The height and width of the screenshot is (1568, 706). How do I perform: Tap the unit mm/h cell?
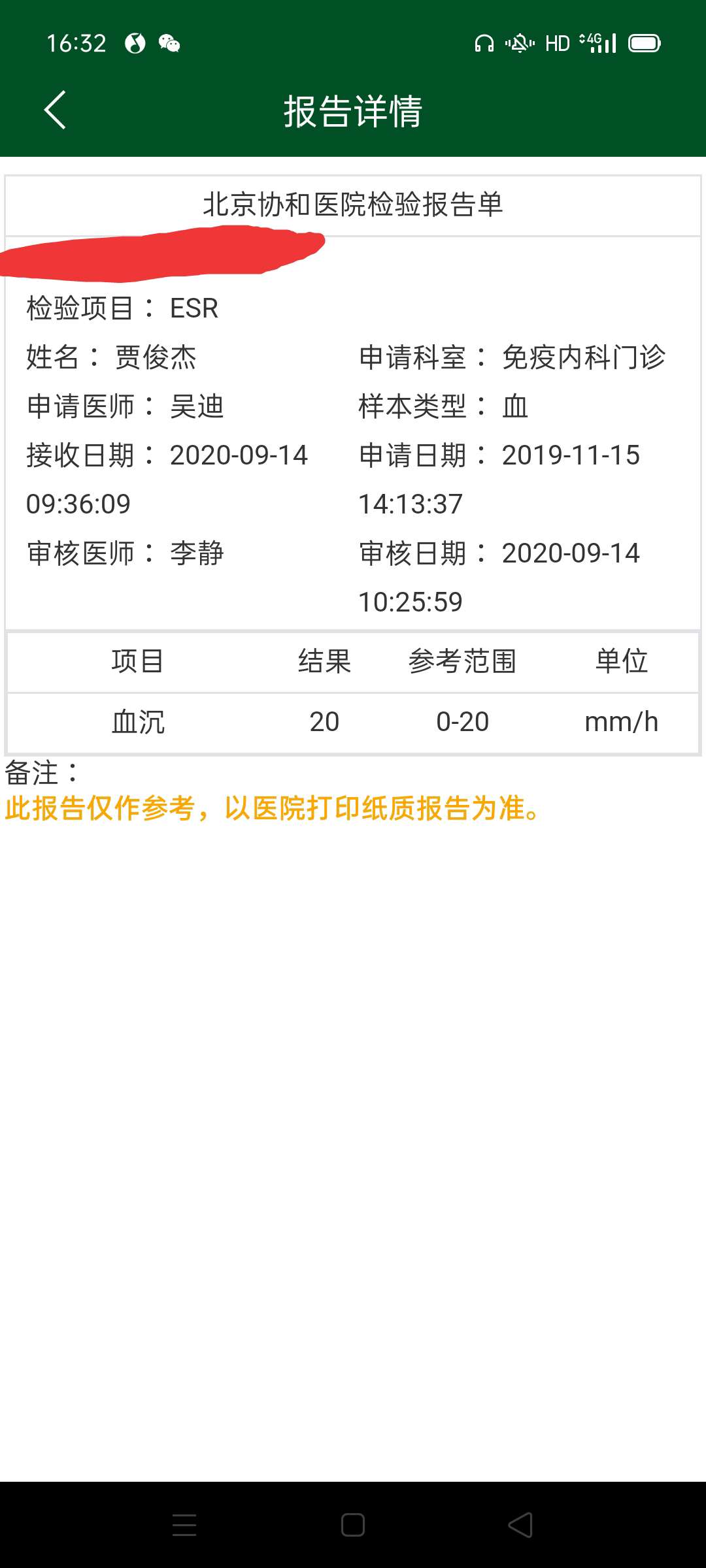coord(621,721)
